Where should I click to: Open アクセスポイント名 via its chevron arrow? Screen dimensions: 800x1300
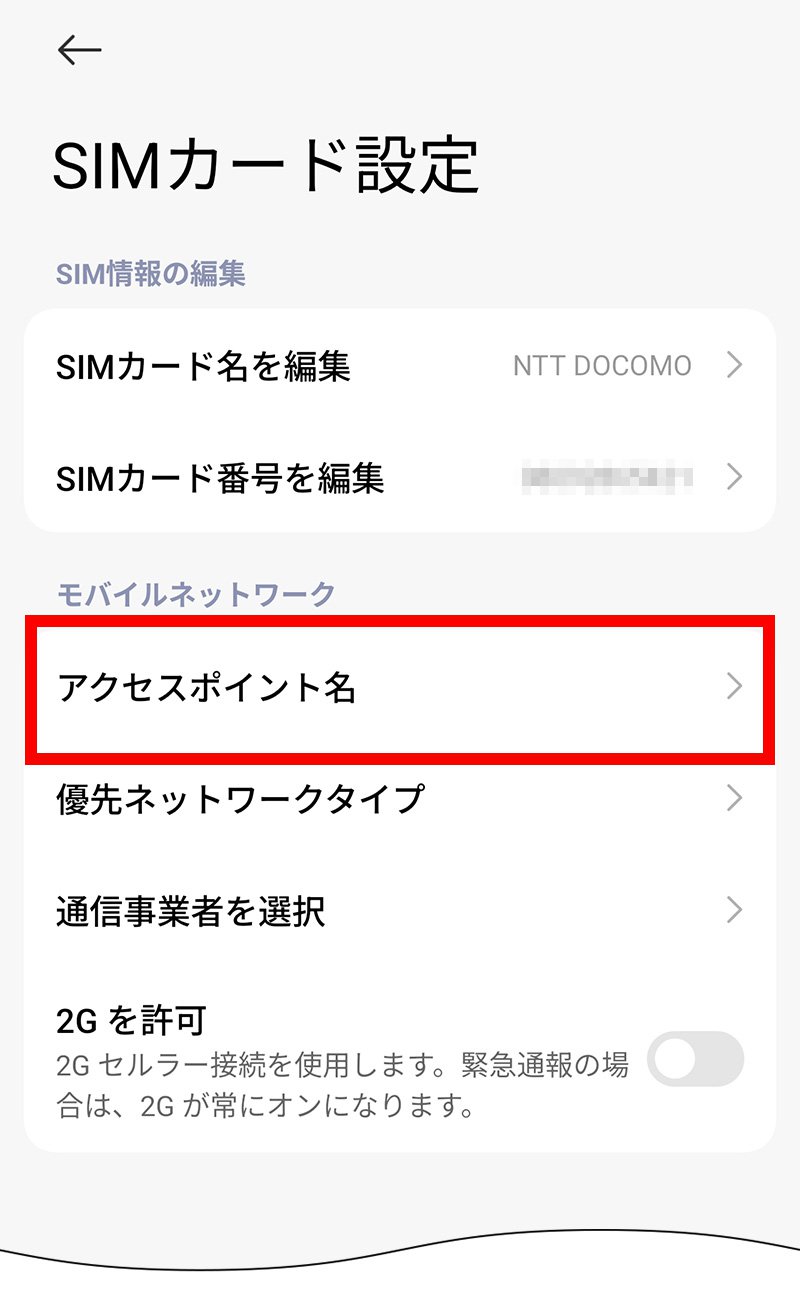[736, 685]
